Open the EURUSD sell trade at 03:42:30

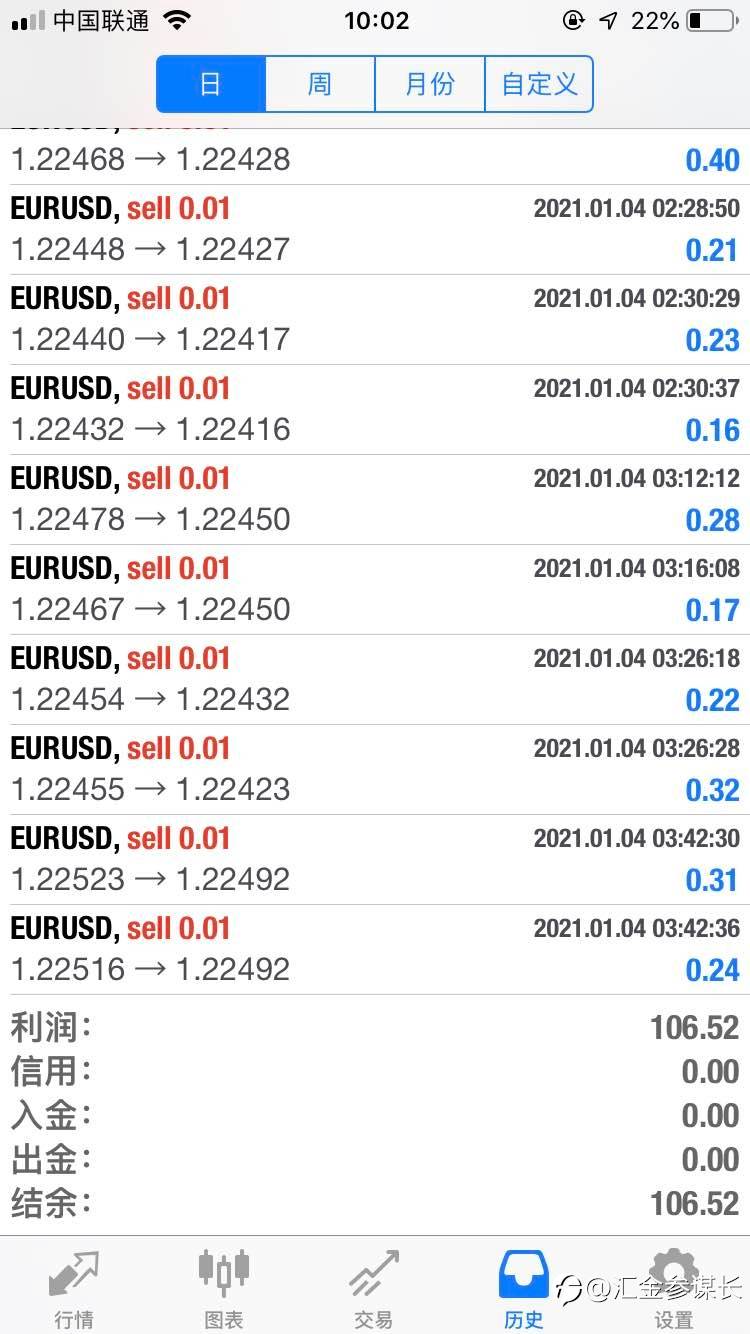[375, 860]
